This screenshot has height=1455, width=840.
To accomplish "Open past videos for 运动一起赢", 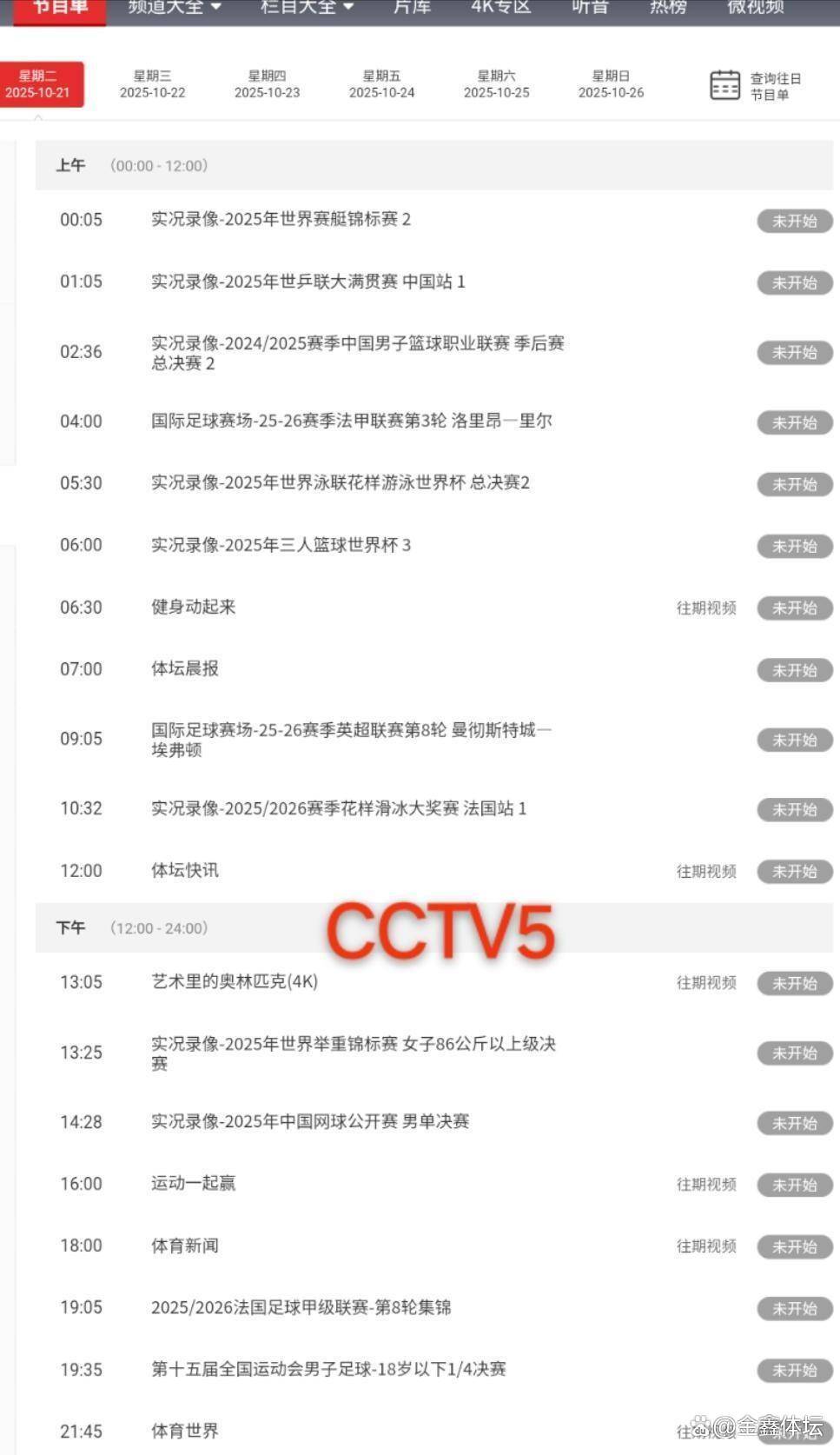I will coord(706,1184).
